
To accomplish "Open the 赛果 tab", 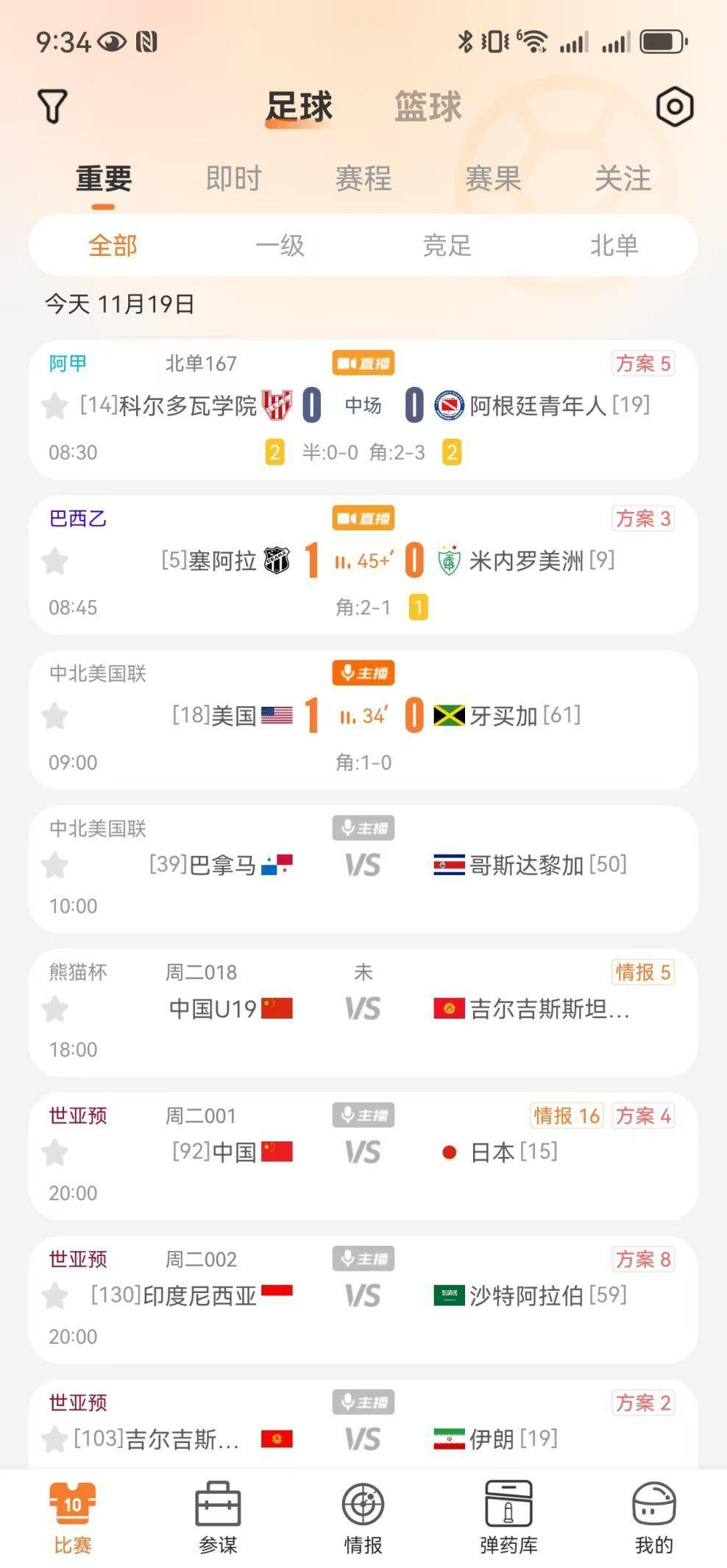I will (493, 179).
